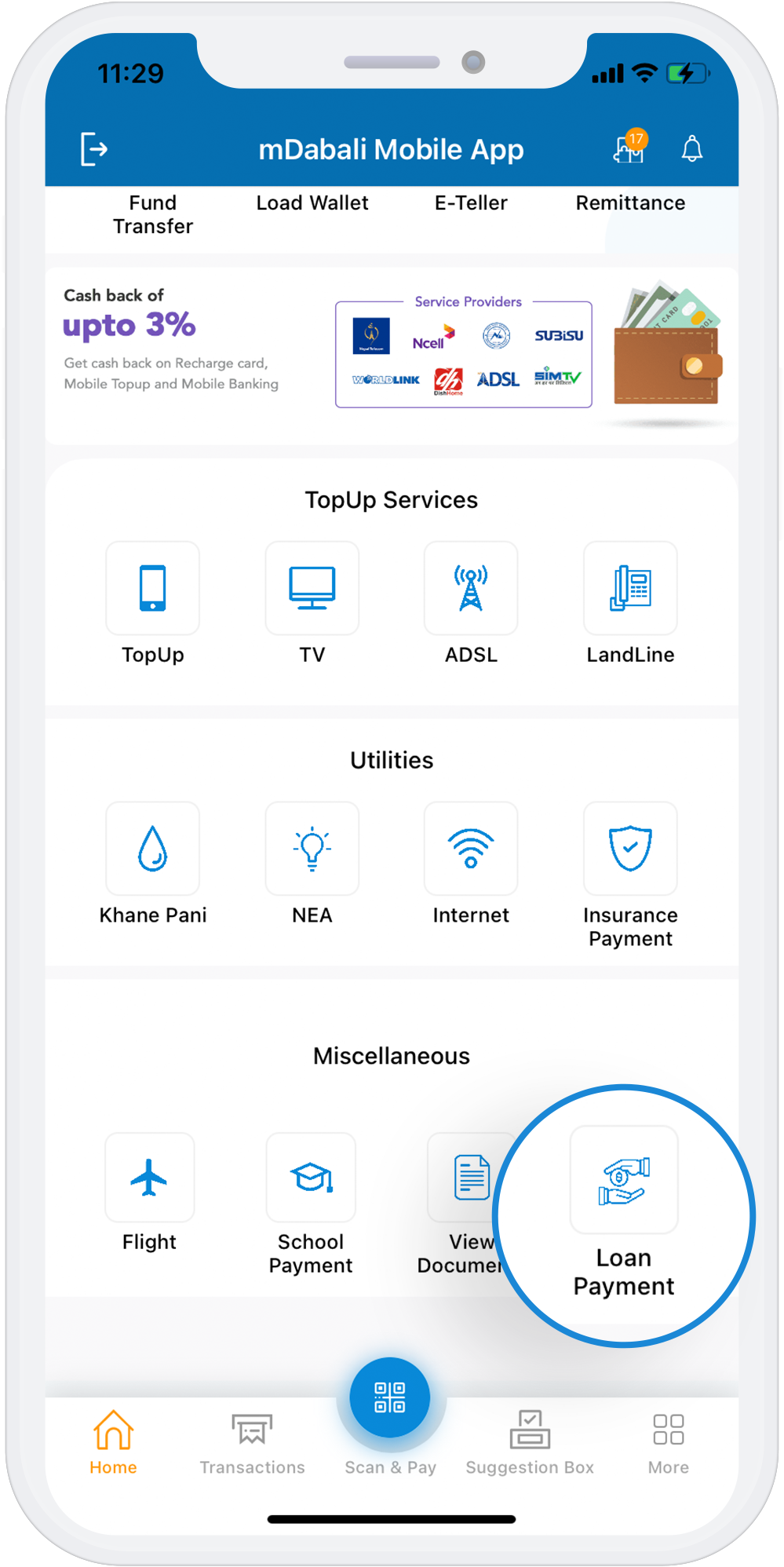784x1567 pixels.
Task: Choose the TopUp service
Action: tap(153, 588)
